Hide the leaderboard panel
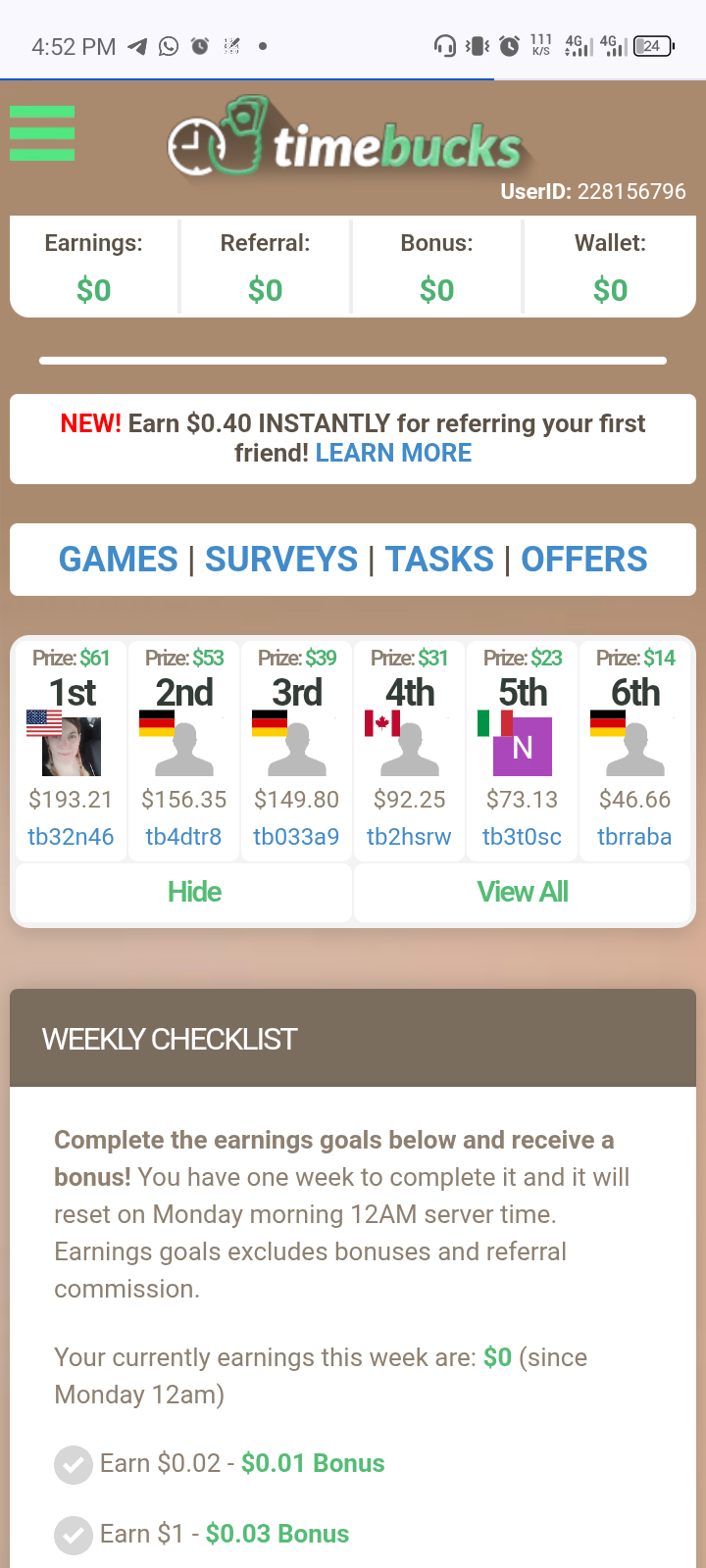The height and width of the screenshot is (1568, 706). point(194,892)
